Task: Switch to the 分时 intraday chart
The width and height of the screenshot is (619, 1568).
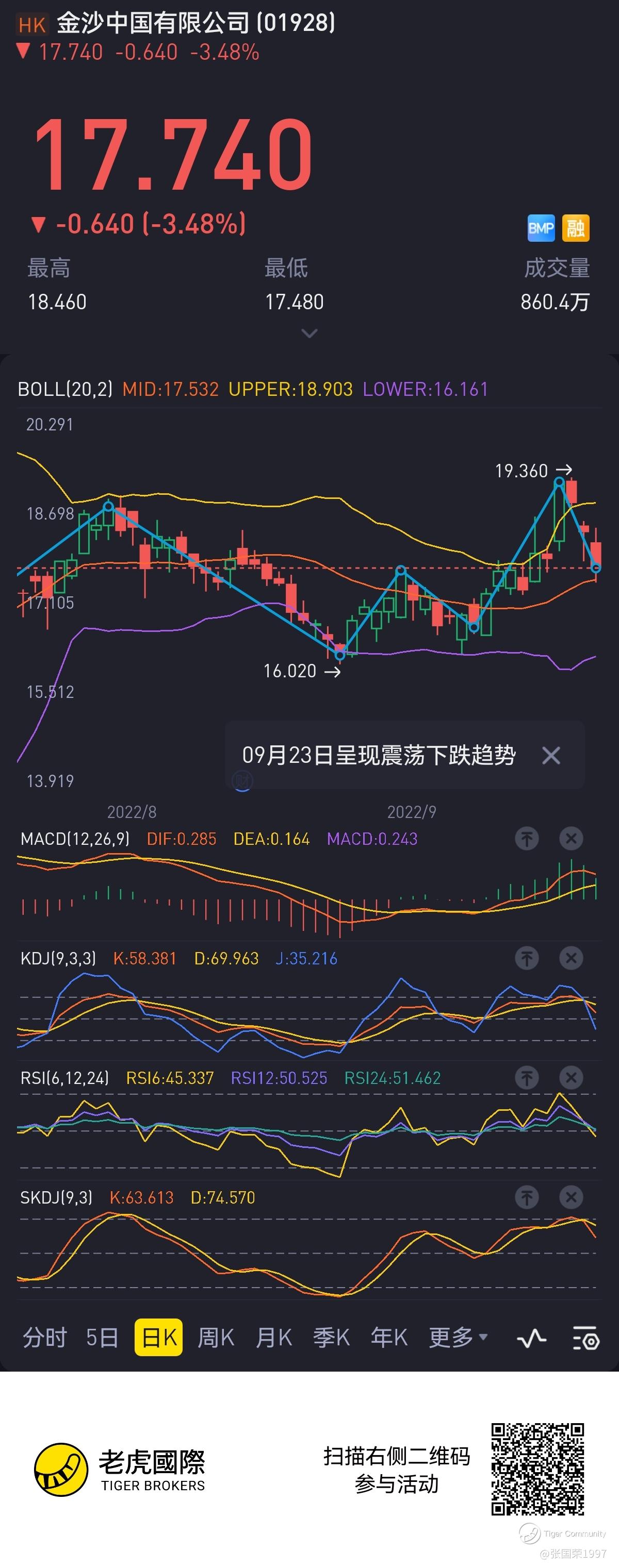Action: (x=44, y=1337)
